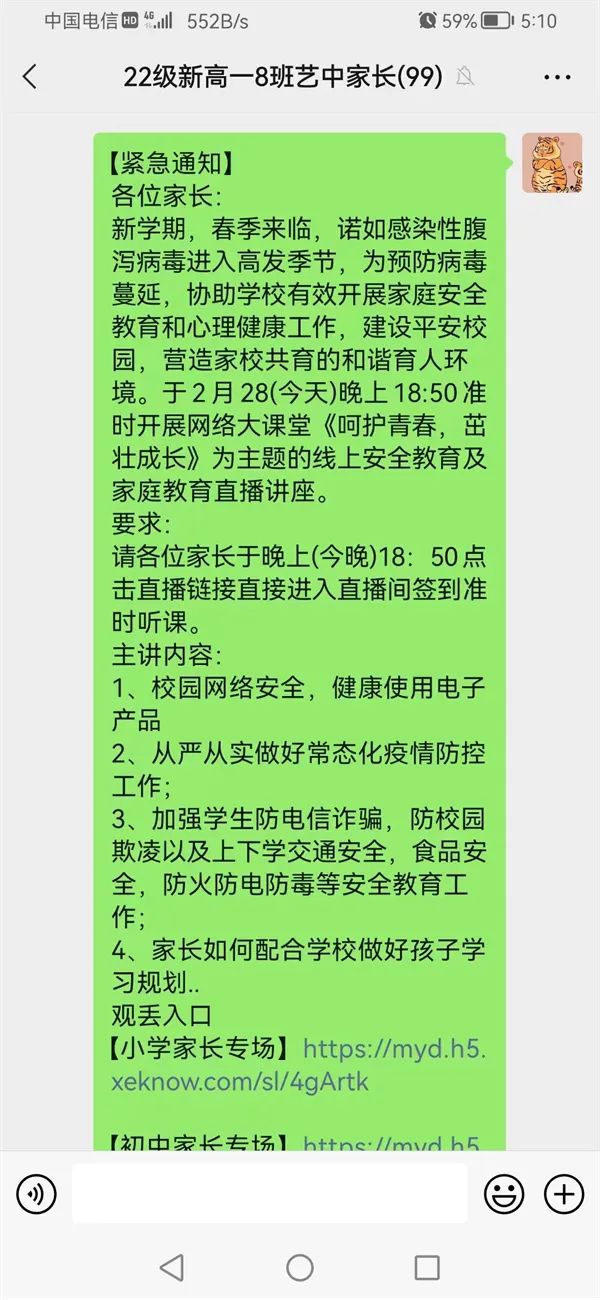Open the plus attachments panel
Viewport: 600px width, 1300px height.
pos(564,1193)
